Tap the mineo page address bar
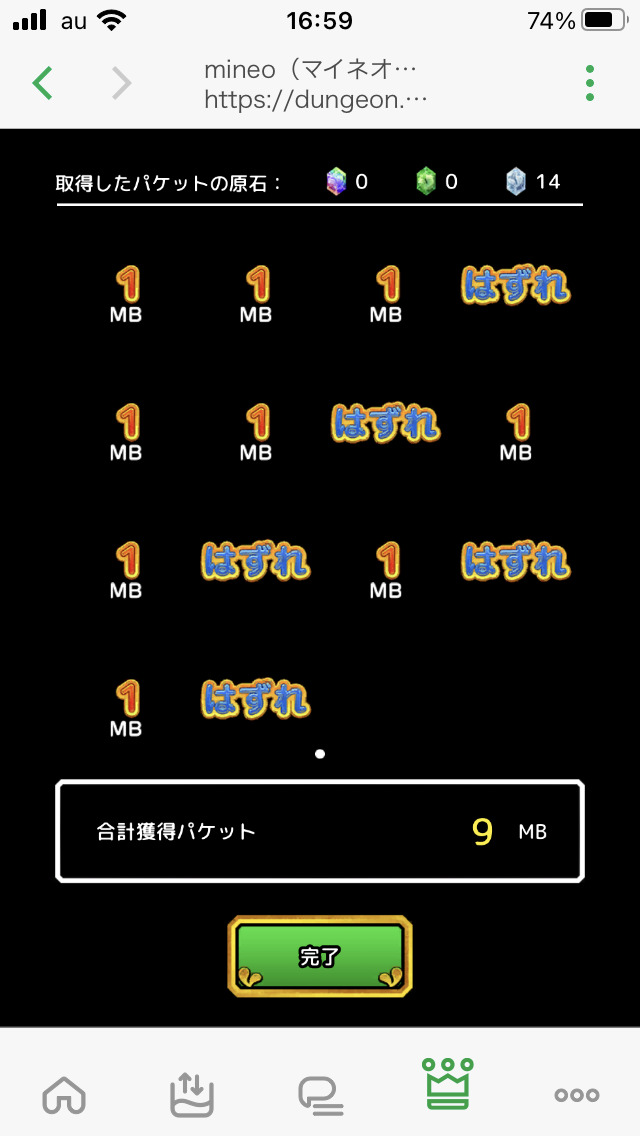640x1136 pixels. tap(316, 84)
